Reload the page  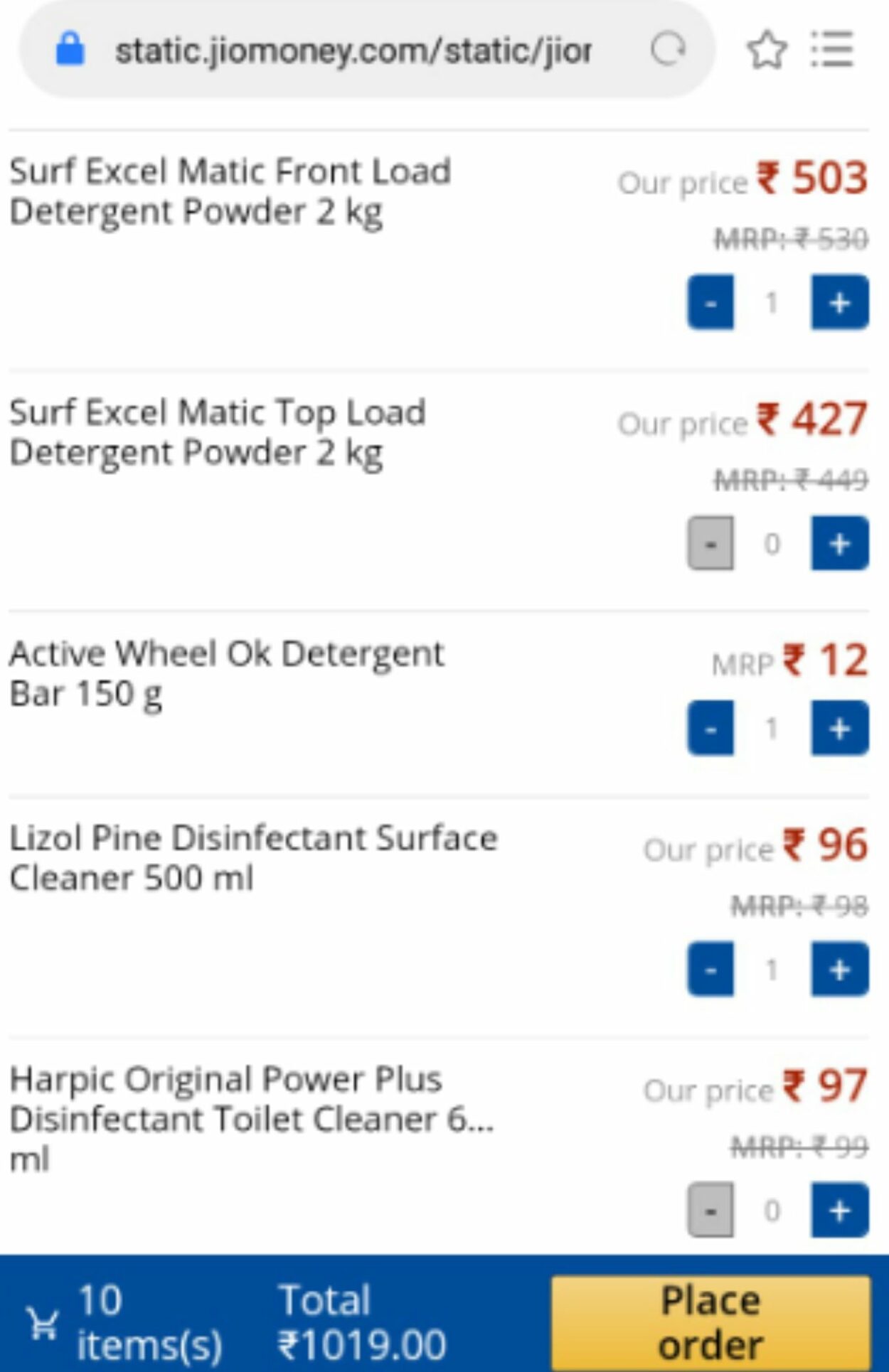[668, 50]
